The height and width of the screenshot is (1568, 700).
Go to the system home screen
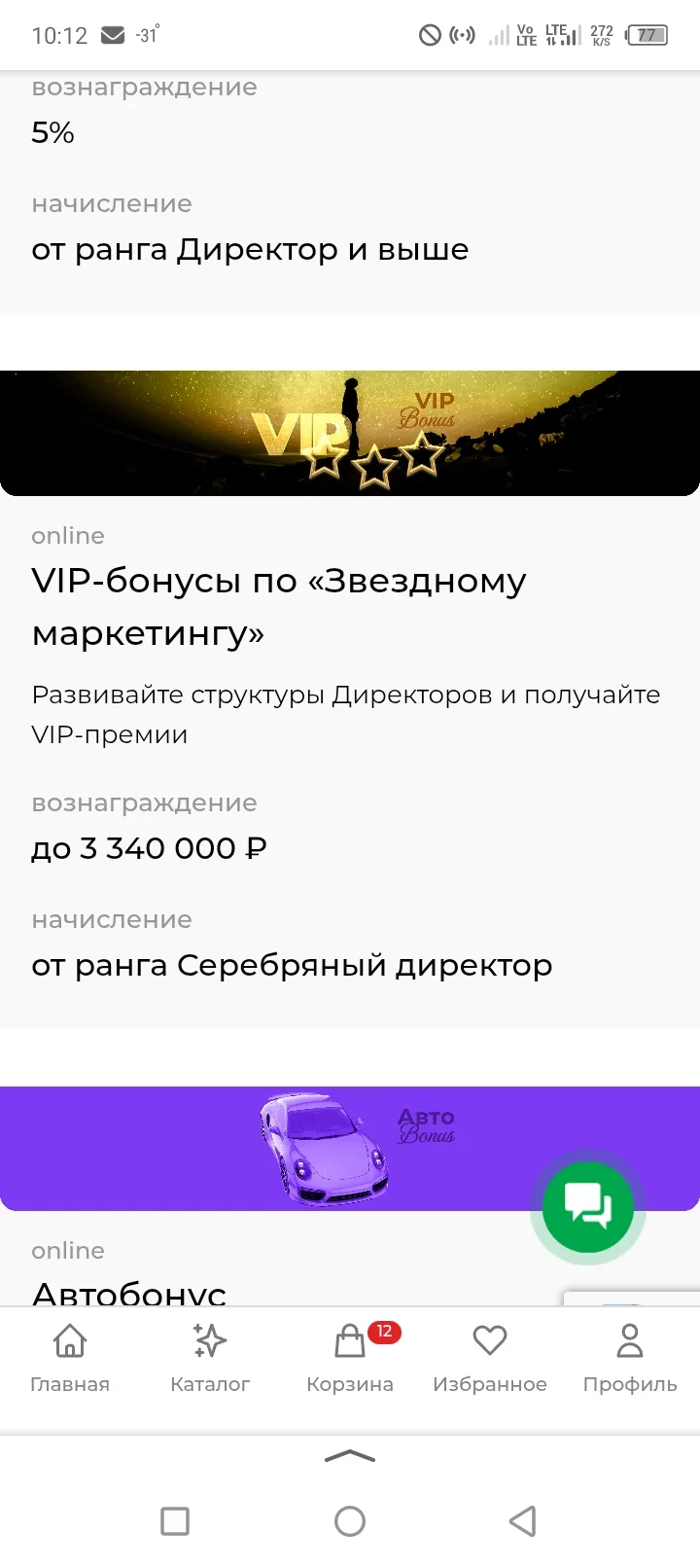click(x=350, y=1520)
